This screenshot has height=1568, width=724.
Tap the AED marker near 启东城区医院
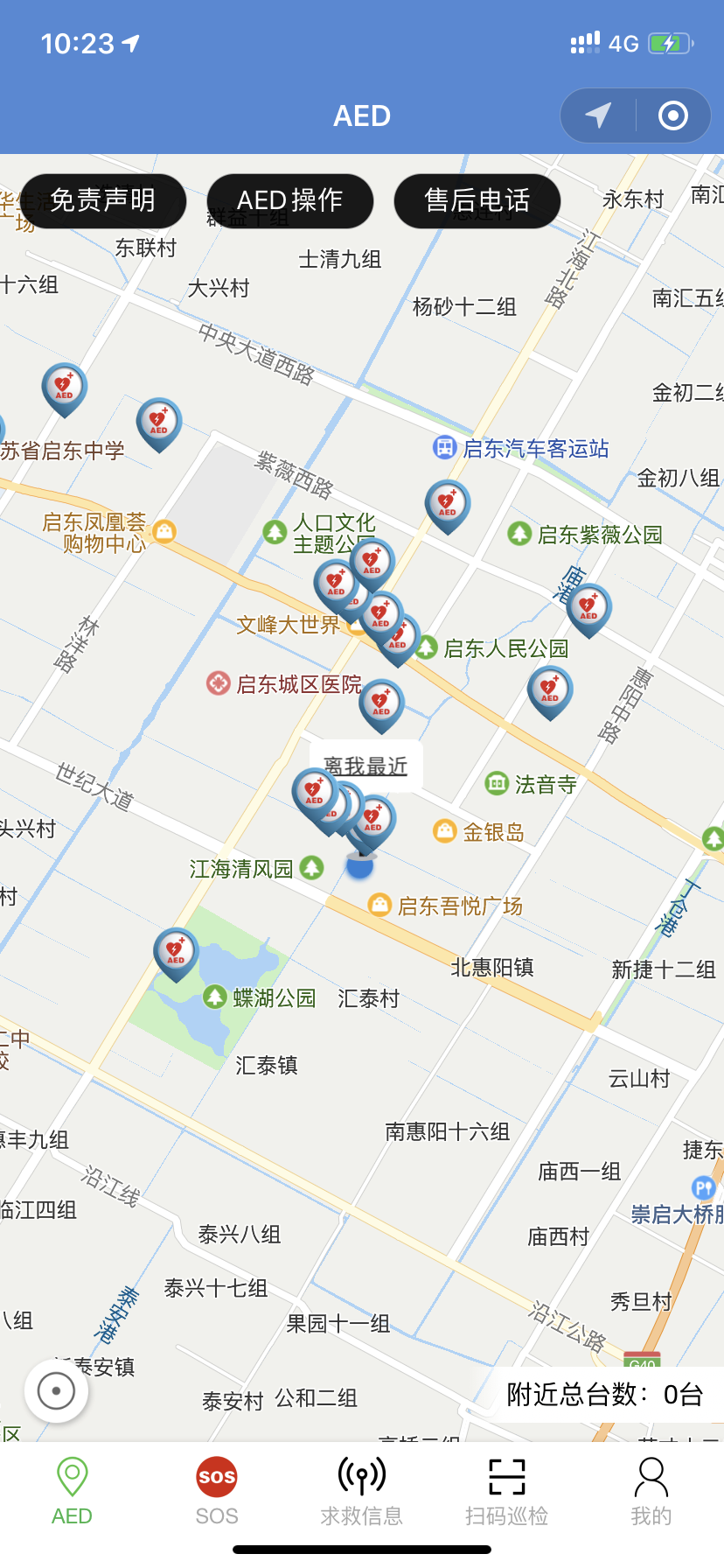[381, 703]
